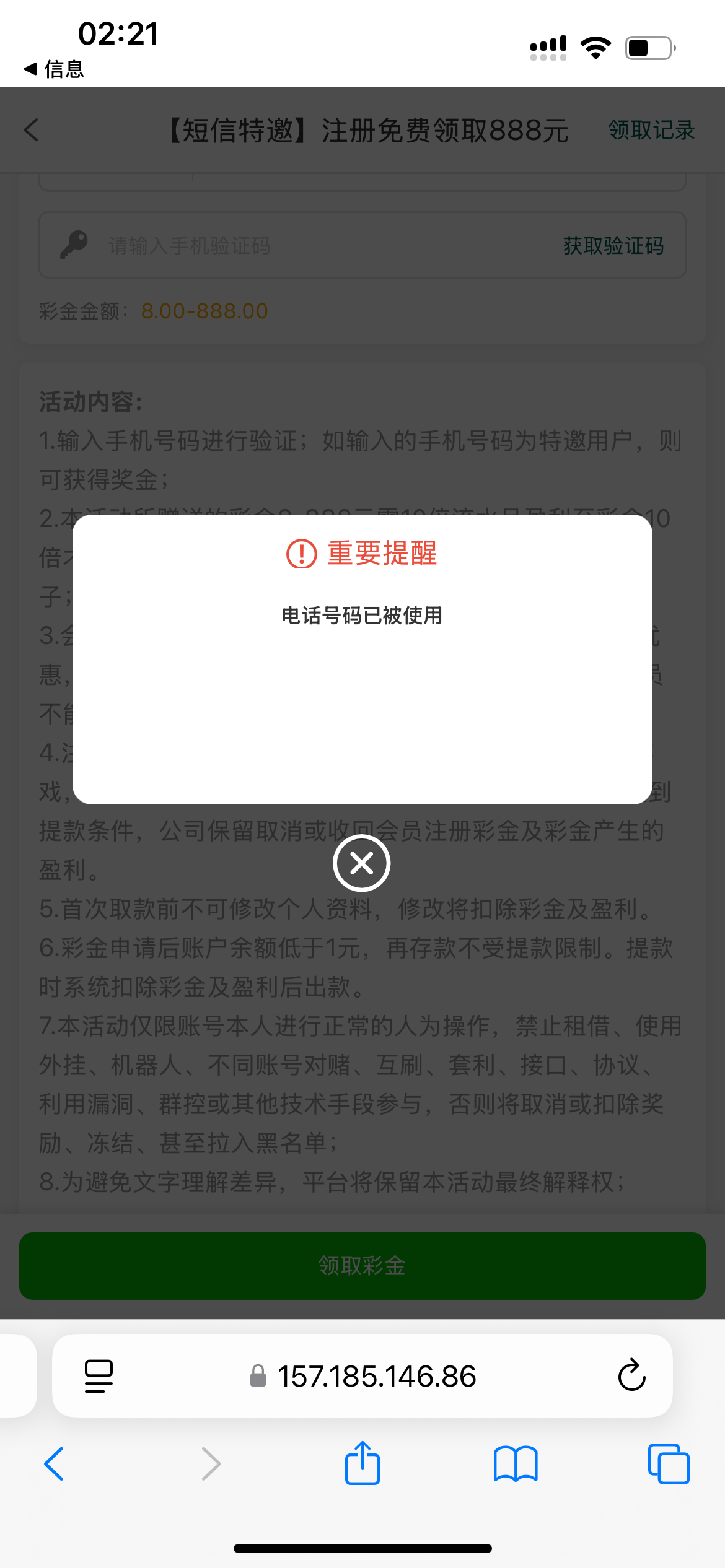Open Safari page settings menu
Viewport: 725px width, 1568px height.
tap(99, 1375)
